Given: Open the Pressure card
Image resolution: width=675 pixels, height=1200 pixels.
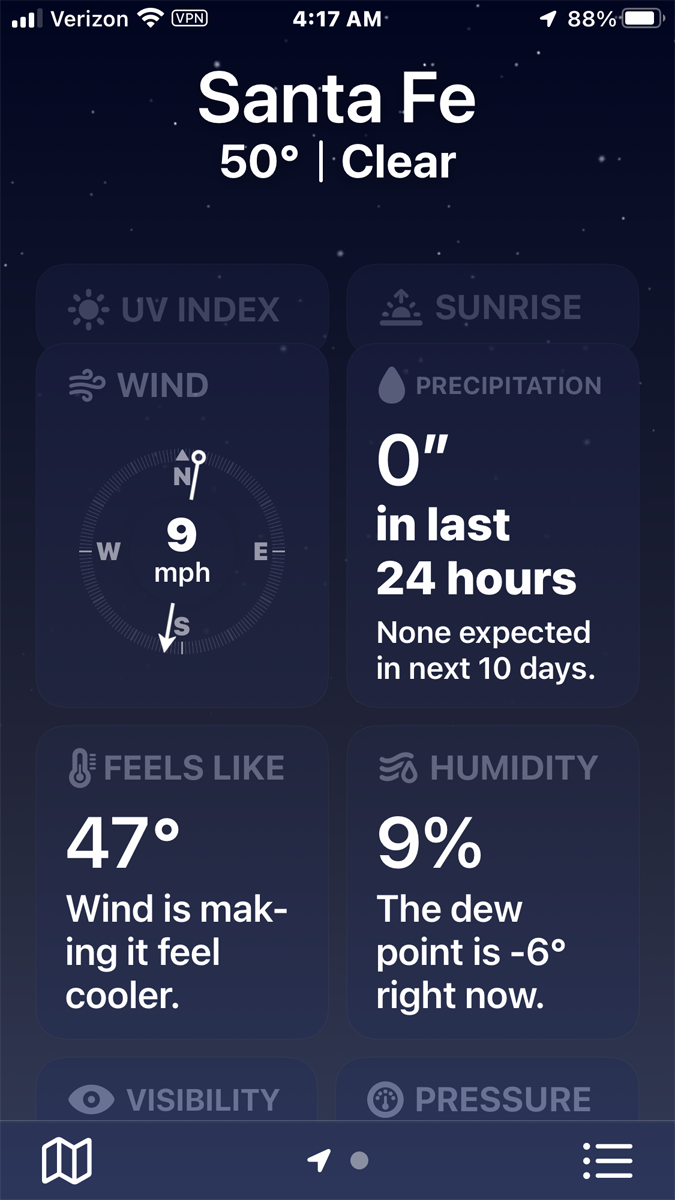Looking at the screenshot, I should [486, 1090].
